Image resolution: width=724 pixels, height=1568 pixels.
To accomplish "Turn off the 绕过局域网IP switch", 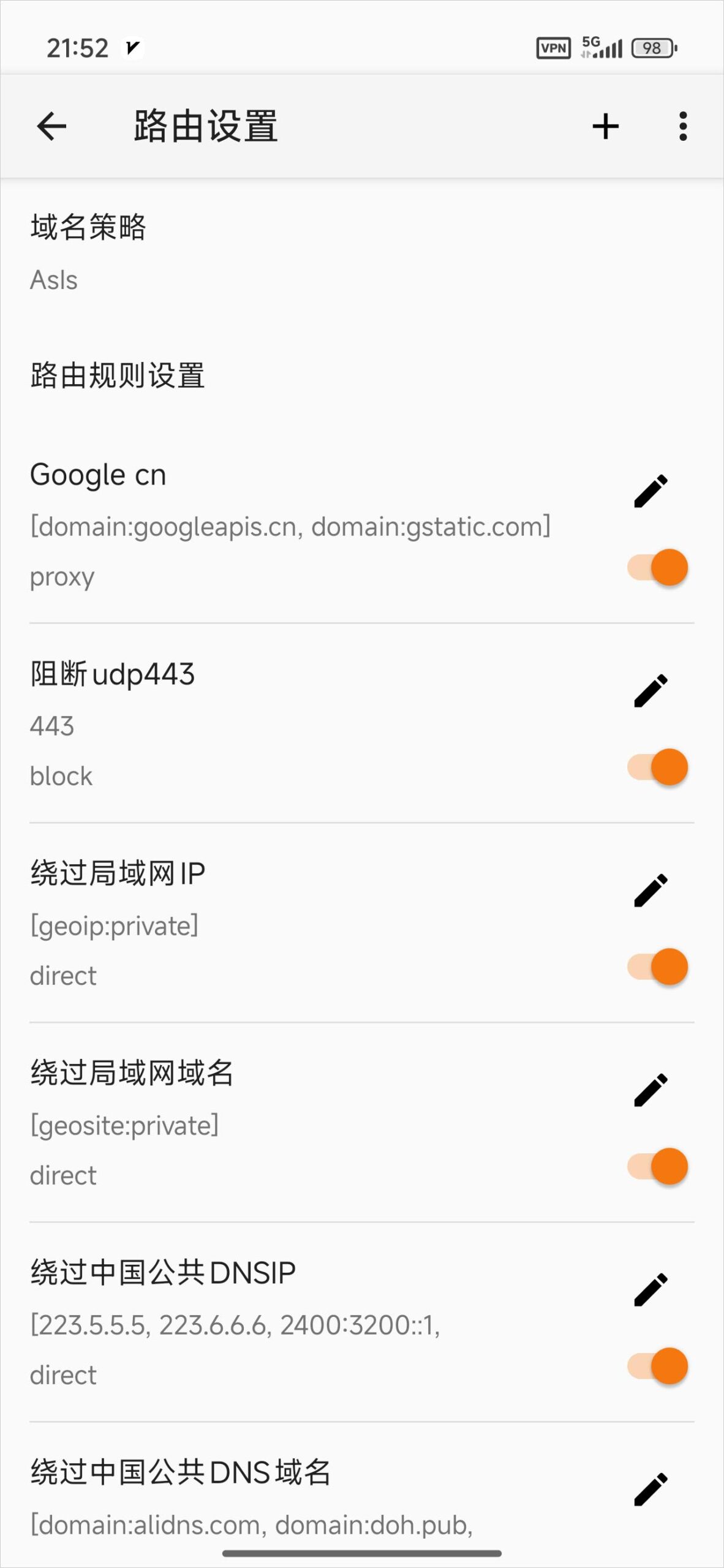I will pos(658,967).
